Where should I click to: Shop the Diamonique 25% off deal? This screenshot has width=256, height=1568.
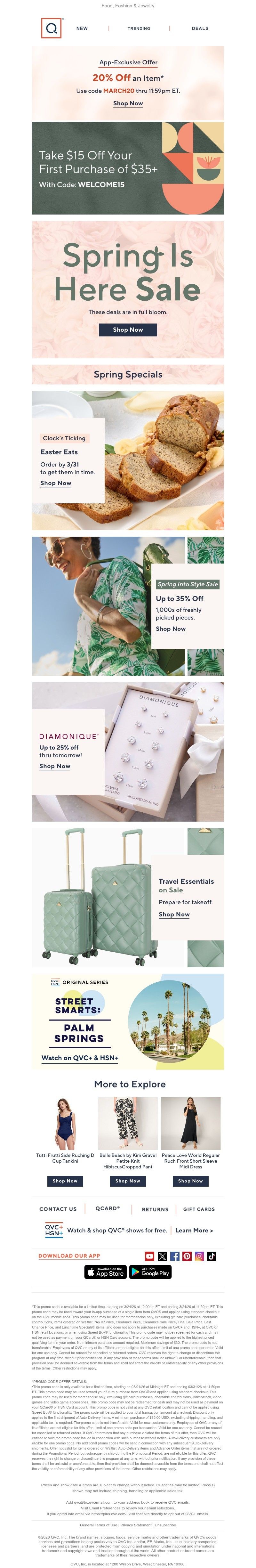55,766
